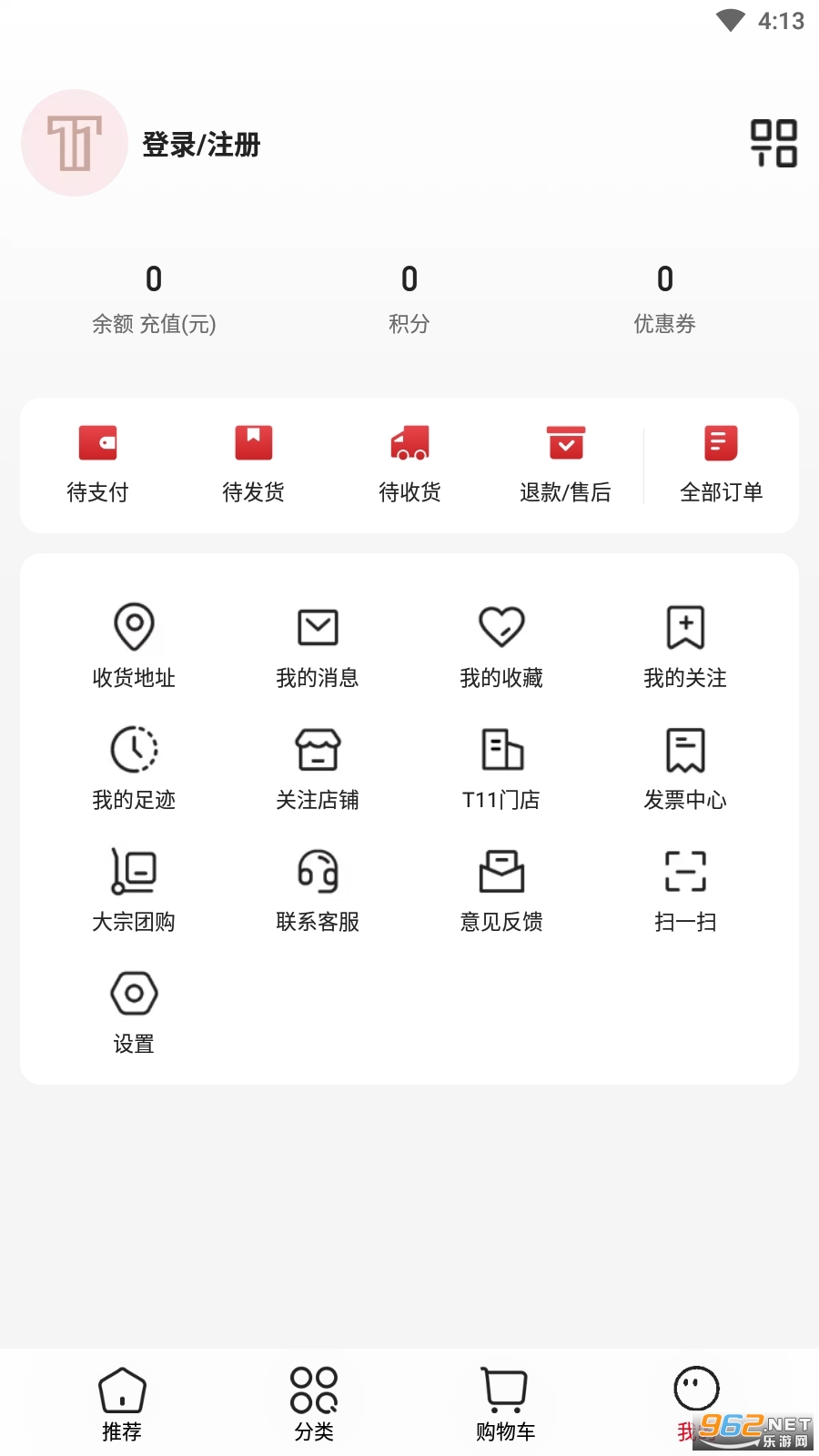819x1456 pixels.
Task: Open 待支付 pending payment orders
Action: tap(97, 464)
